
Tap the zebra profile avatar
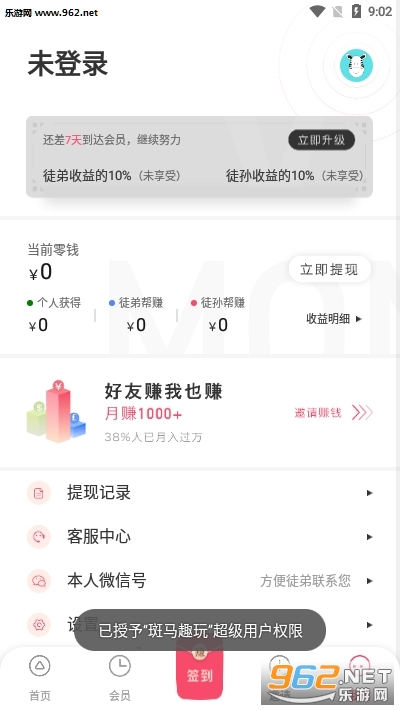click(356, 66)
